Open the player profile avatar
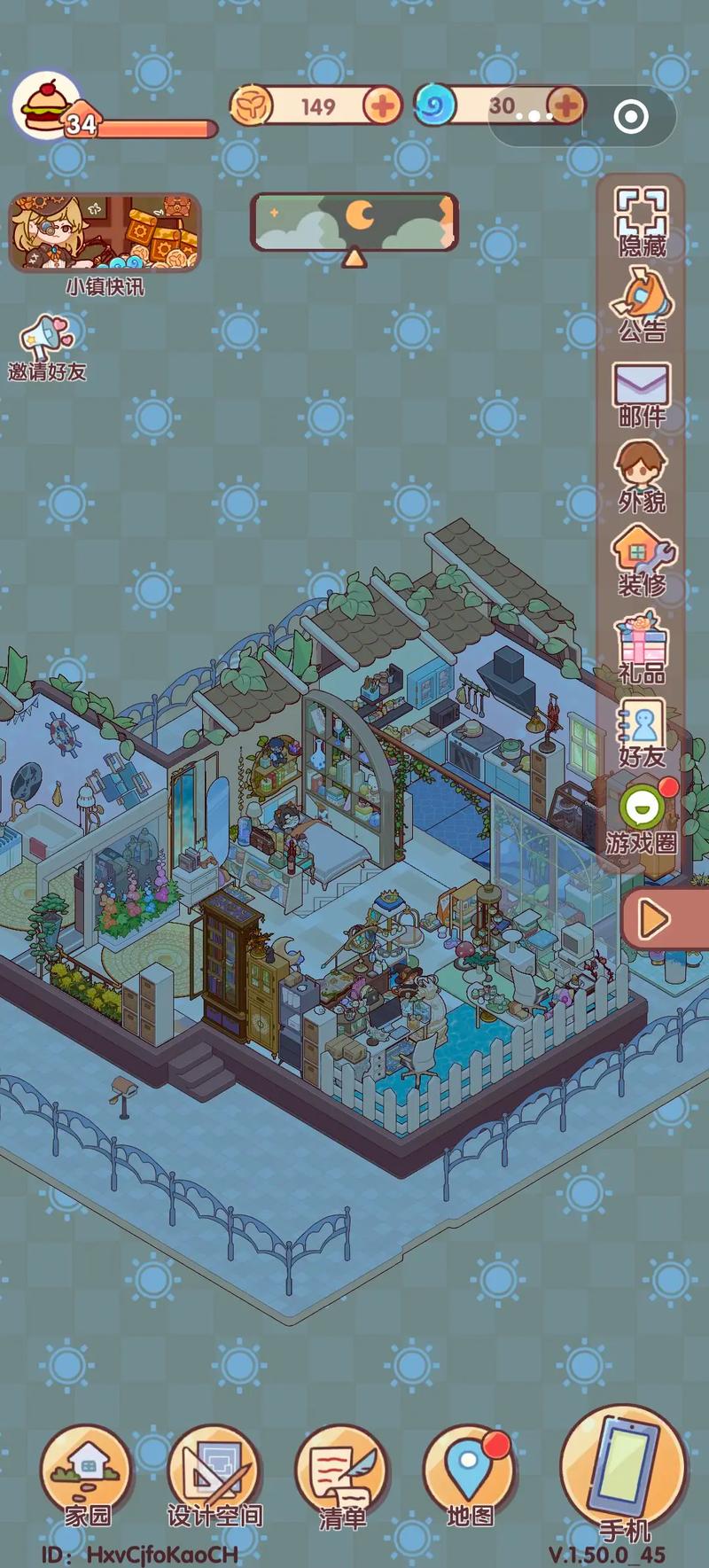This screenshot has width=709, height=1568. 46,105
